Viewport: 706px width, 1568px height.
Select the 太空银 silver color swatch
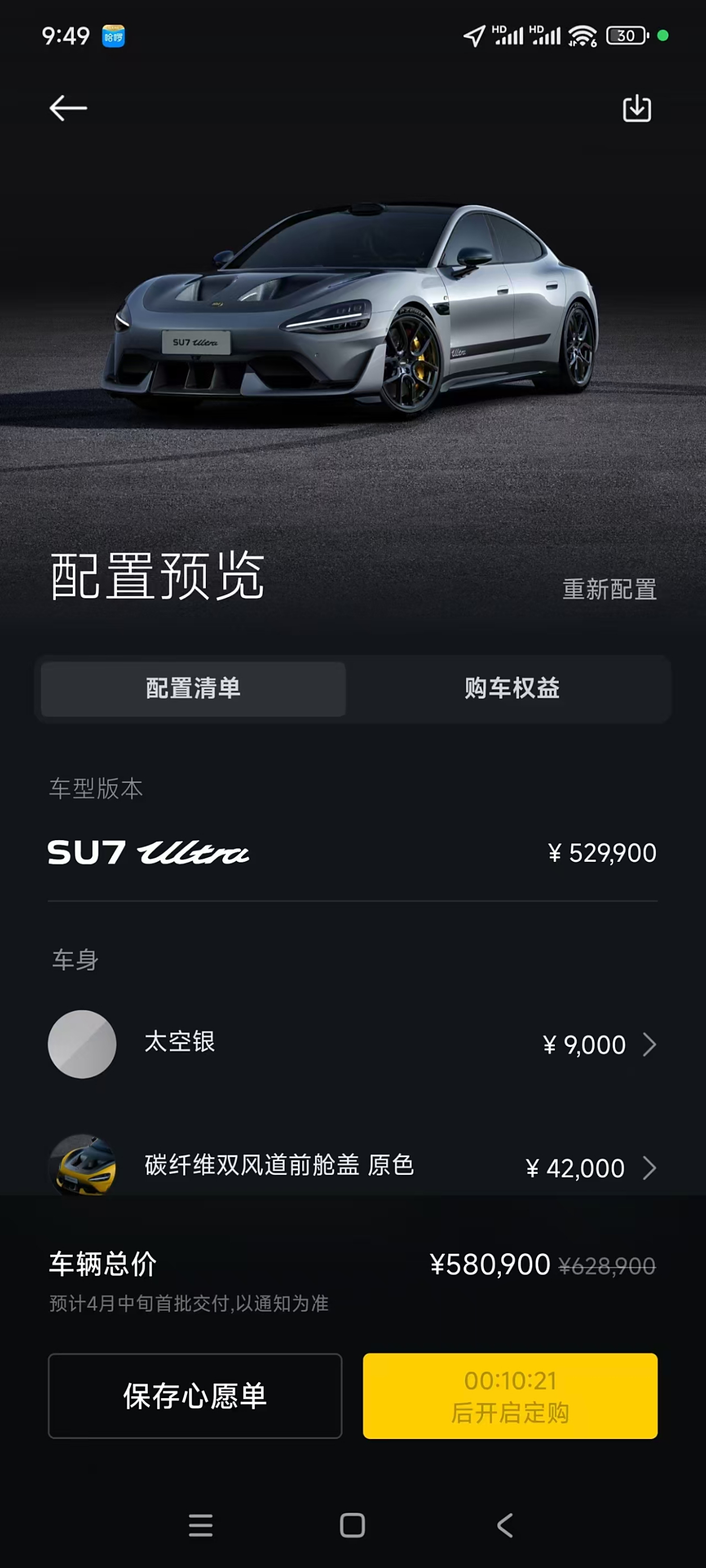(x=82, y=1044)
